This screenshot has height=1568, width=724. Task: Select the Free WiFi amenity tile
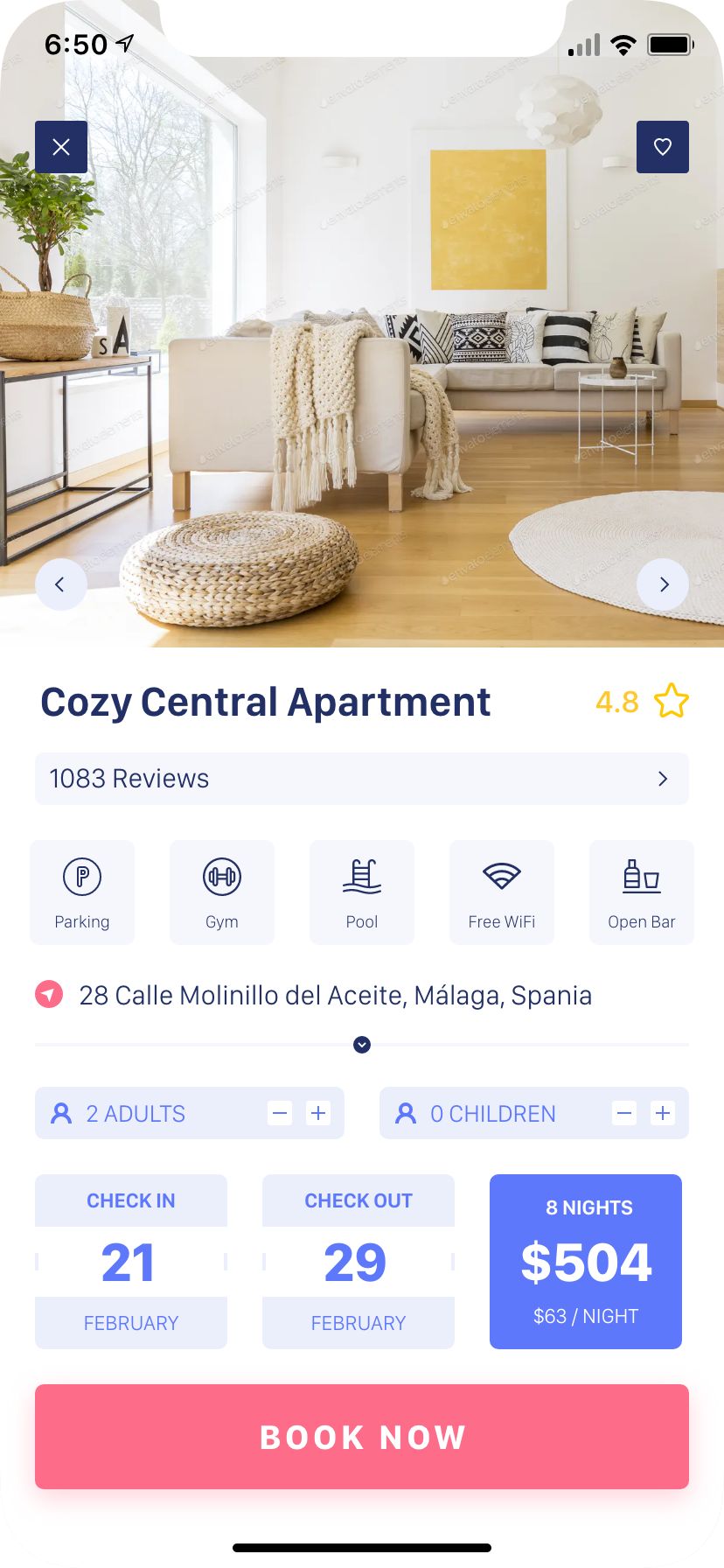click(502, 892)
